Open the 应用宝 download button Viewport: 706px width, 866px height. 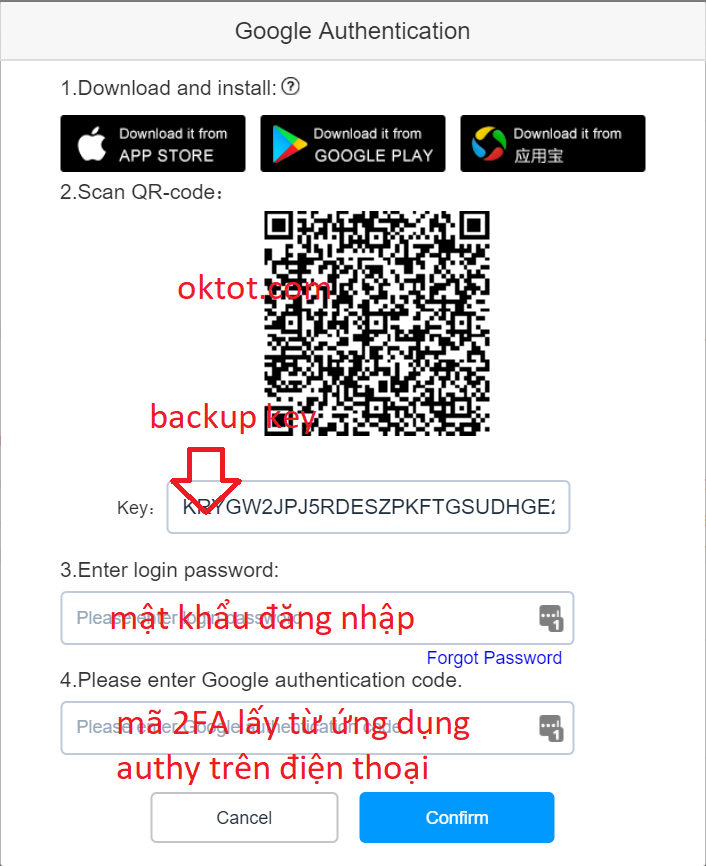[553, 144]
